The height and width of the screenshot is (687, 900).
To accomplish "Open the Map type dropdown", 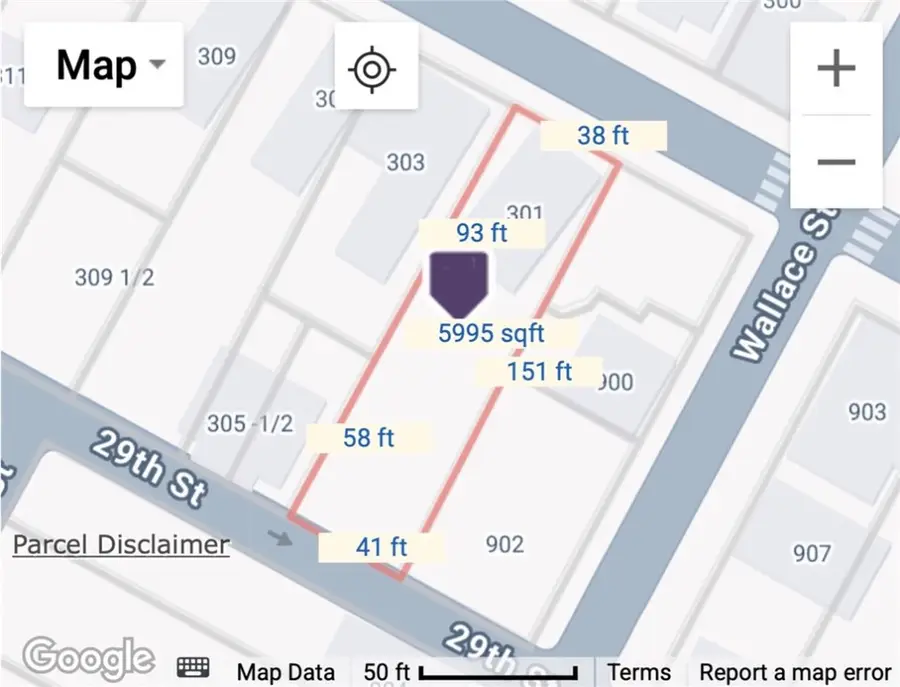I will [104, 66].
